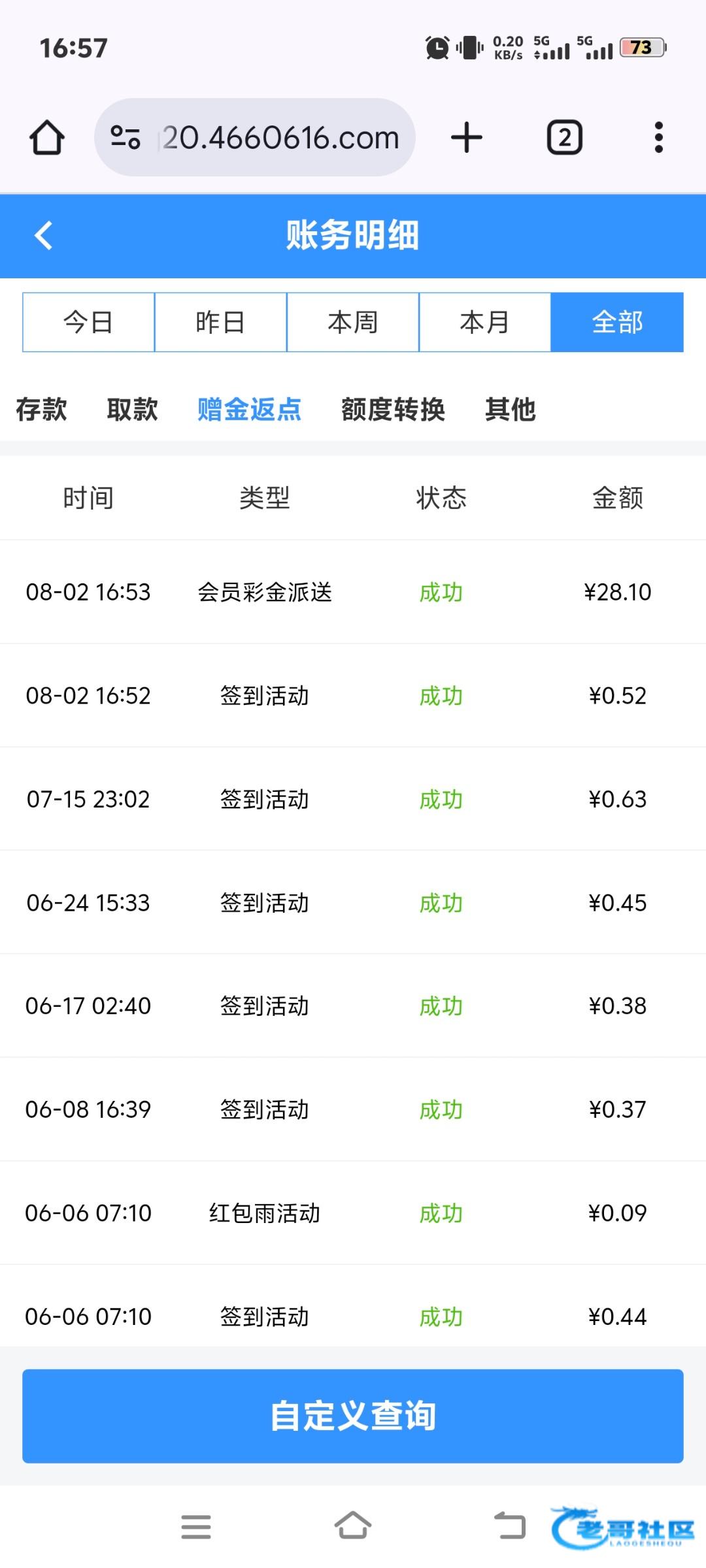The width and height of the screenshot is (706, 1568).
Task: Open a new browser tab
Action: [x=467, y=137]
